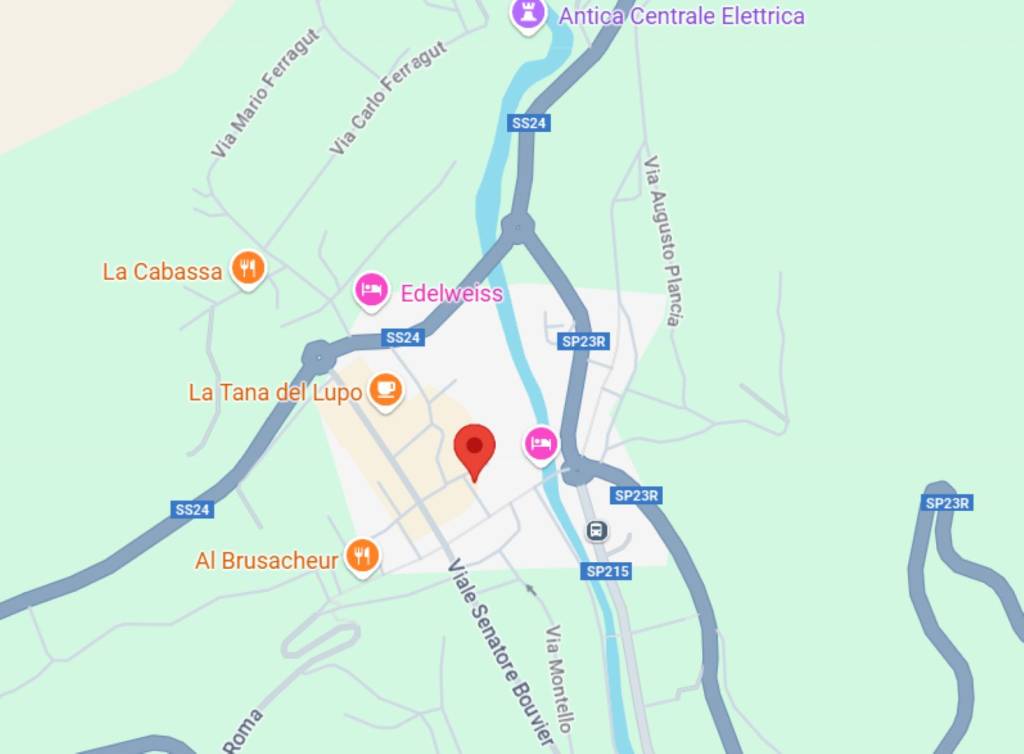The width and height of the screenshot is (1024, 754).
Task: Select Al Brusacheur restaurant marker
Action: [x=362, y=554]
